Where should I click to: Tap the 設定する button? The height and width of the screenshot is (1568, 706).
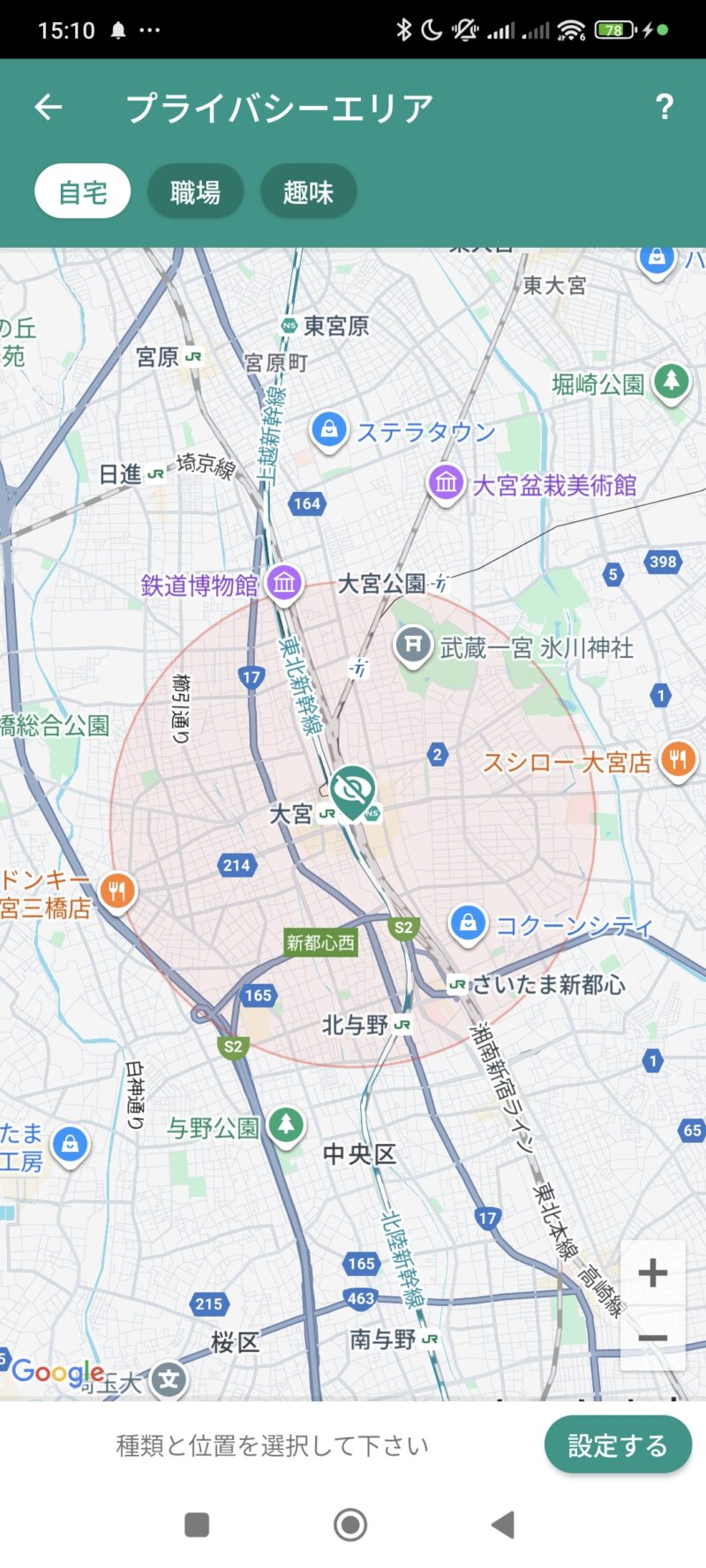pyautogui.click(x=617, y=1445)
